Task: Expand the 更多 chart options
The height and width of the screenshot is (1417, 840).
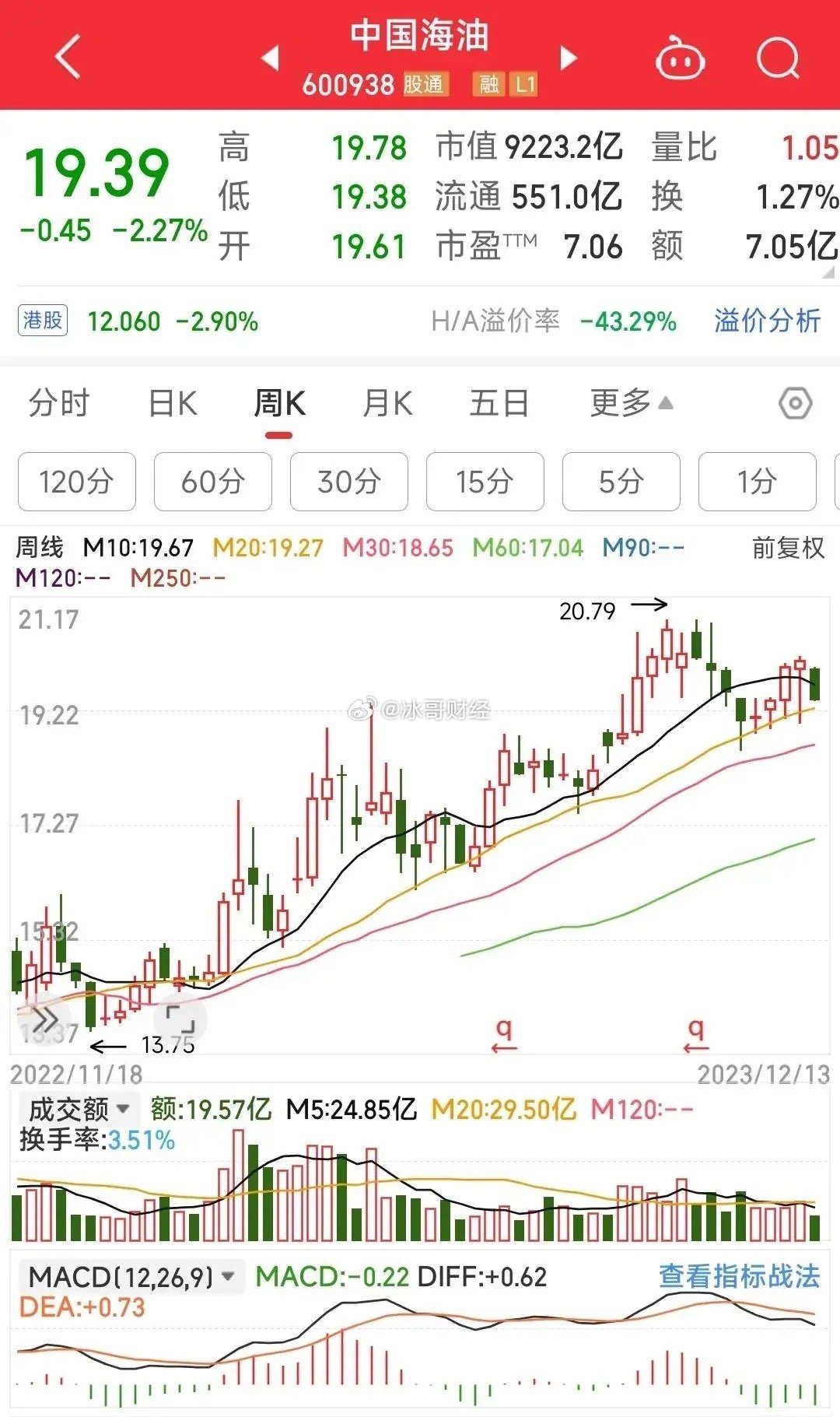Action: (x=631, y=403)
